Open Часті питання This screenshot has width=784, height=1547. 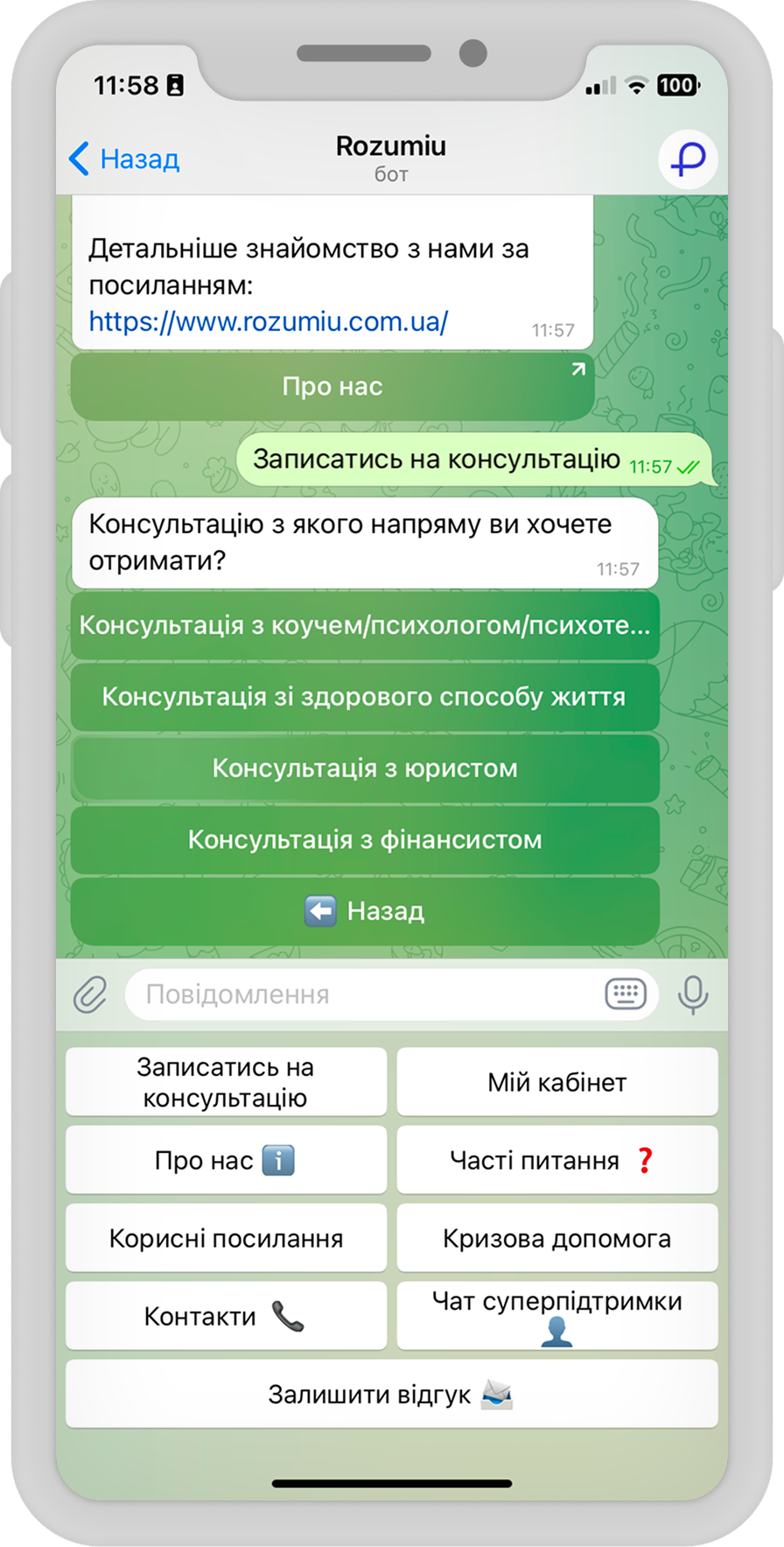(557, 1160)
